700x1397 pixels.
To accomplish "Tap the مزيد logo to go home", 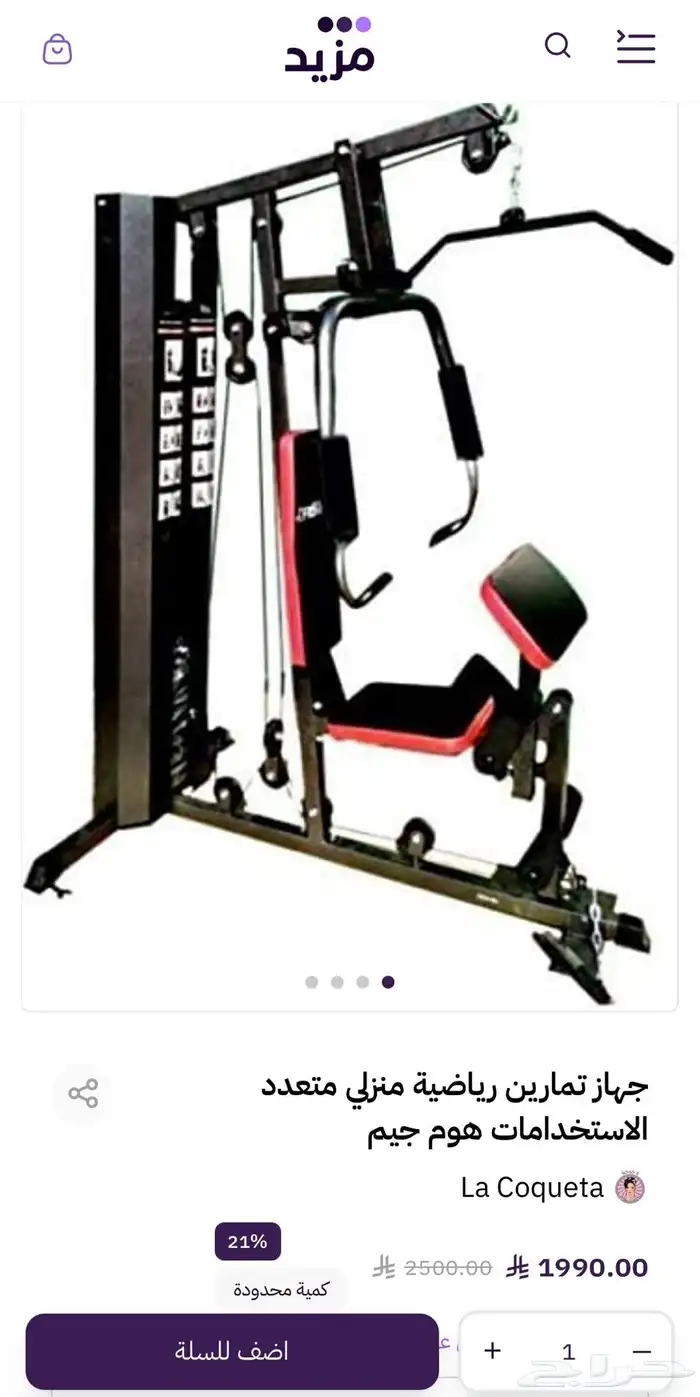I will pos(330,47).
